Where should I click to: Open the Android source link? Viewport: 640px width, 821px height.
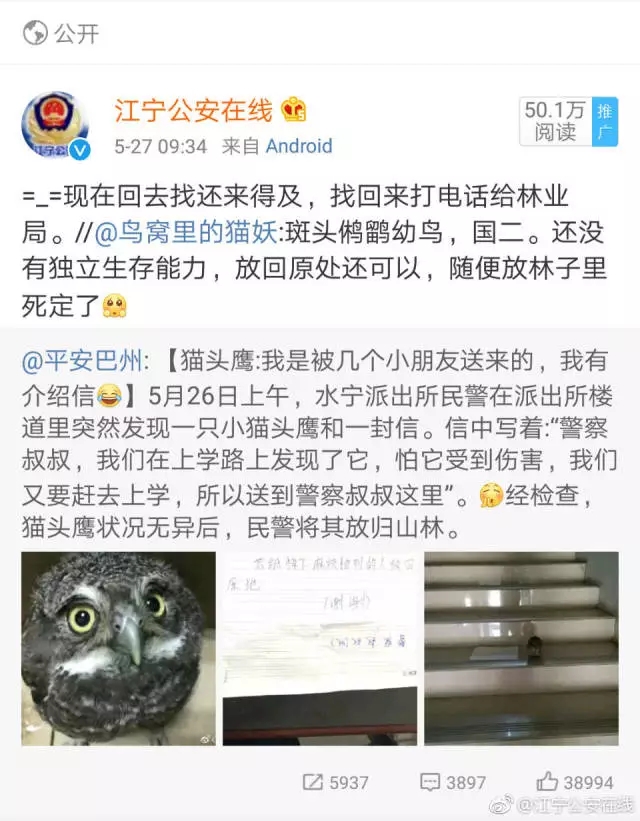tap(298, 146)
